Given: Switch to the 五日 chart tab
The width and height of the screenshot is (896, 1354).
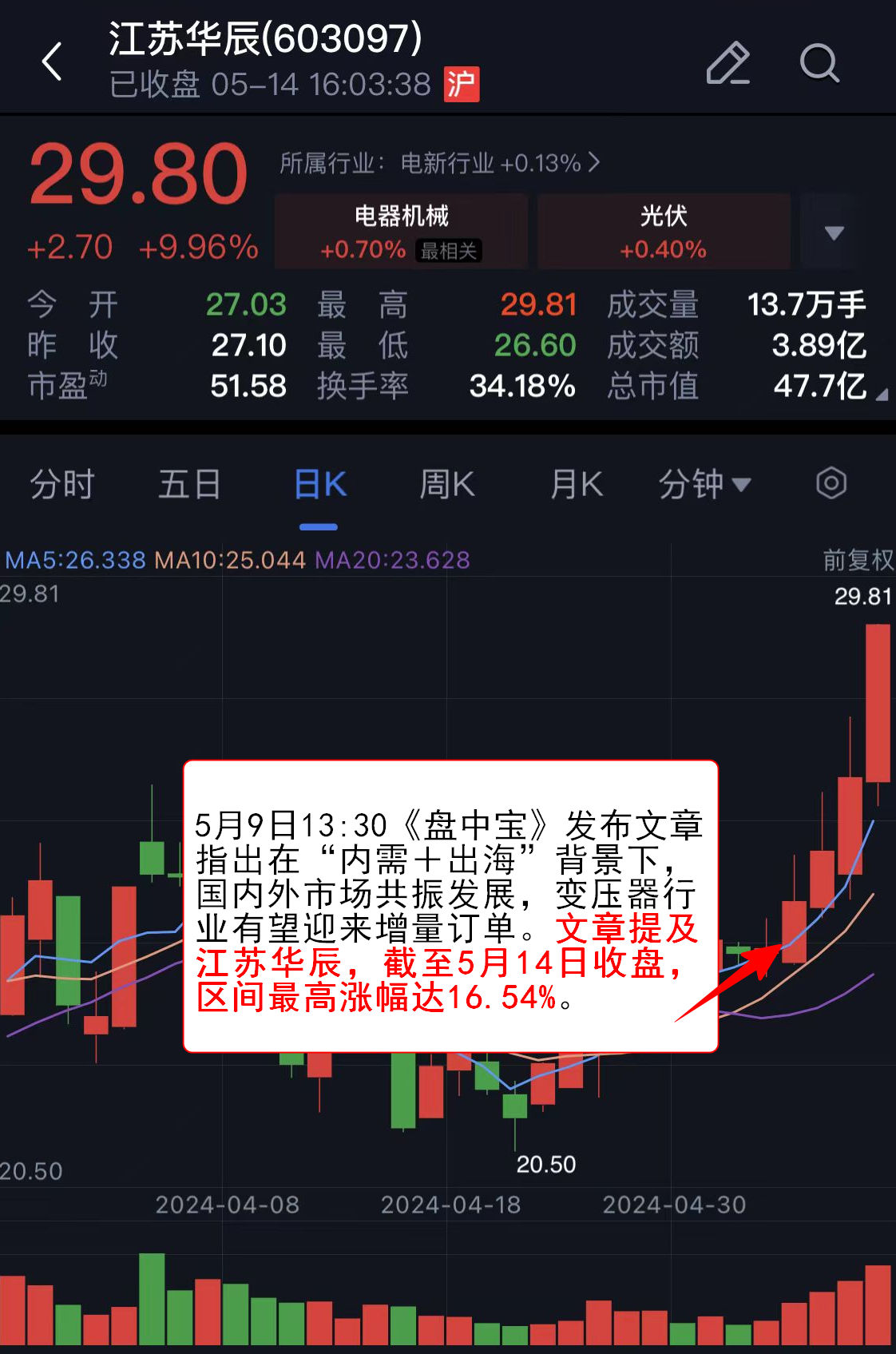Looking at the screenshot, I should click(x=190, y=485).
